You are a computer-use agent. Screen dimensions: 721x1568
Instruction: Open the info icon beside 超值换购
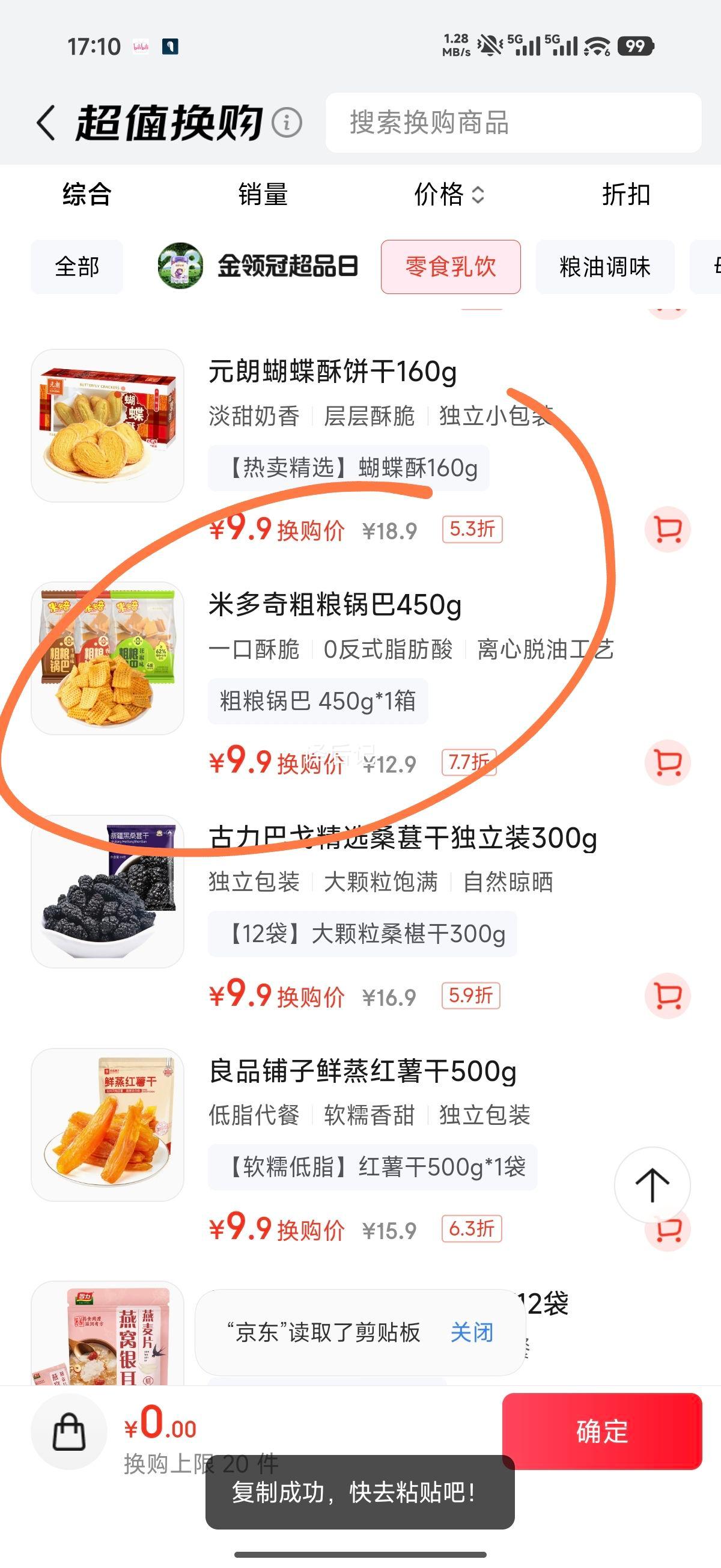point(287,123)
